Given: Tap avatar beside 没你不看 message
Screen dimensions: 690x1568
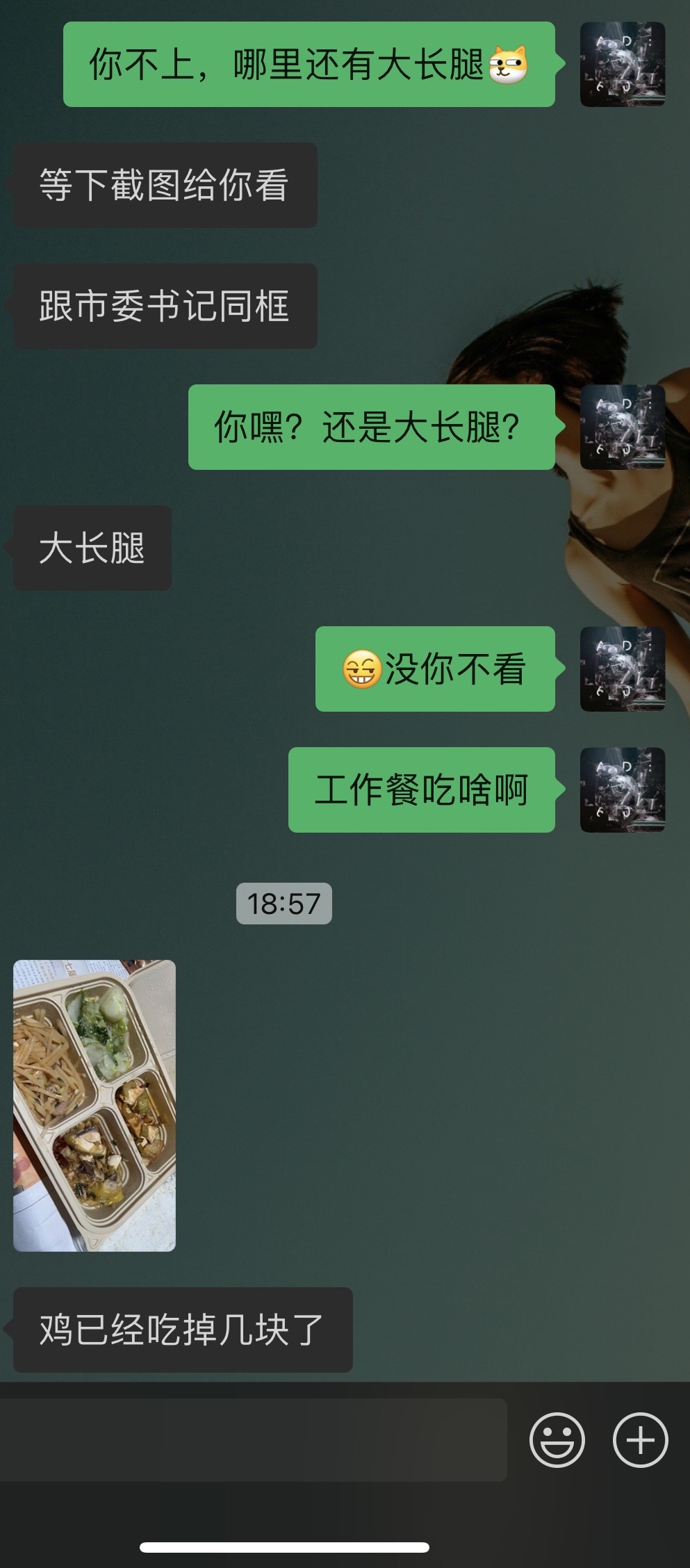Looking at the screenshot, I should pos(623,669).
